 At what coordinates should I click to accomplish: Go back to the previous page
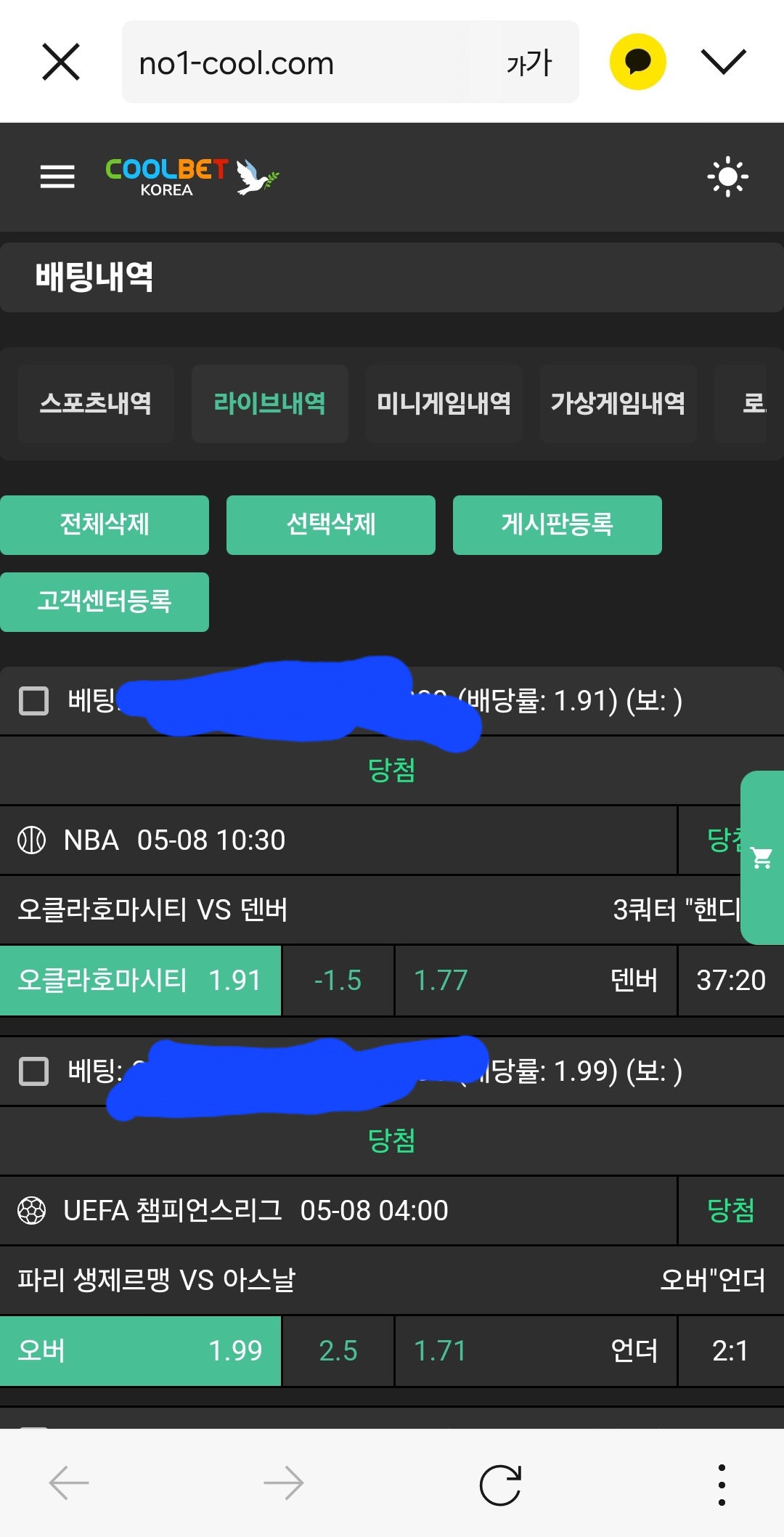click(x=69, y=1483)
